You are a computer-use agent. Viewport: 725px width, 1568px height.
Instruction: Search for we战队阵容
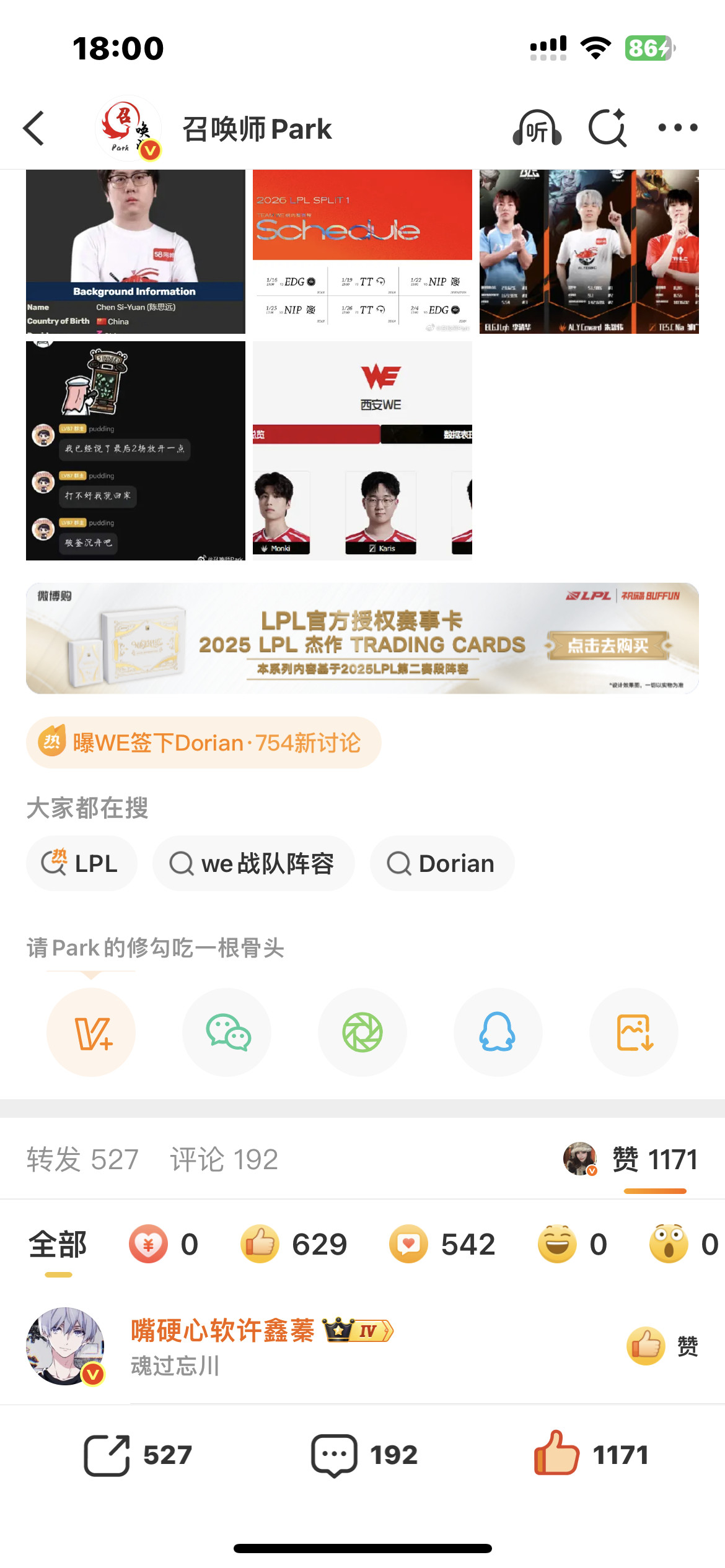coord(253,863)
